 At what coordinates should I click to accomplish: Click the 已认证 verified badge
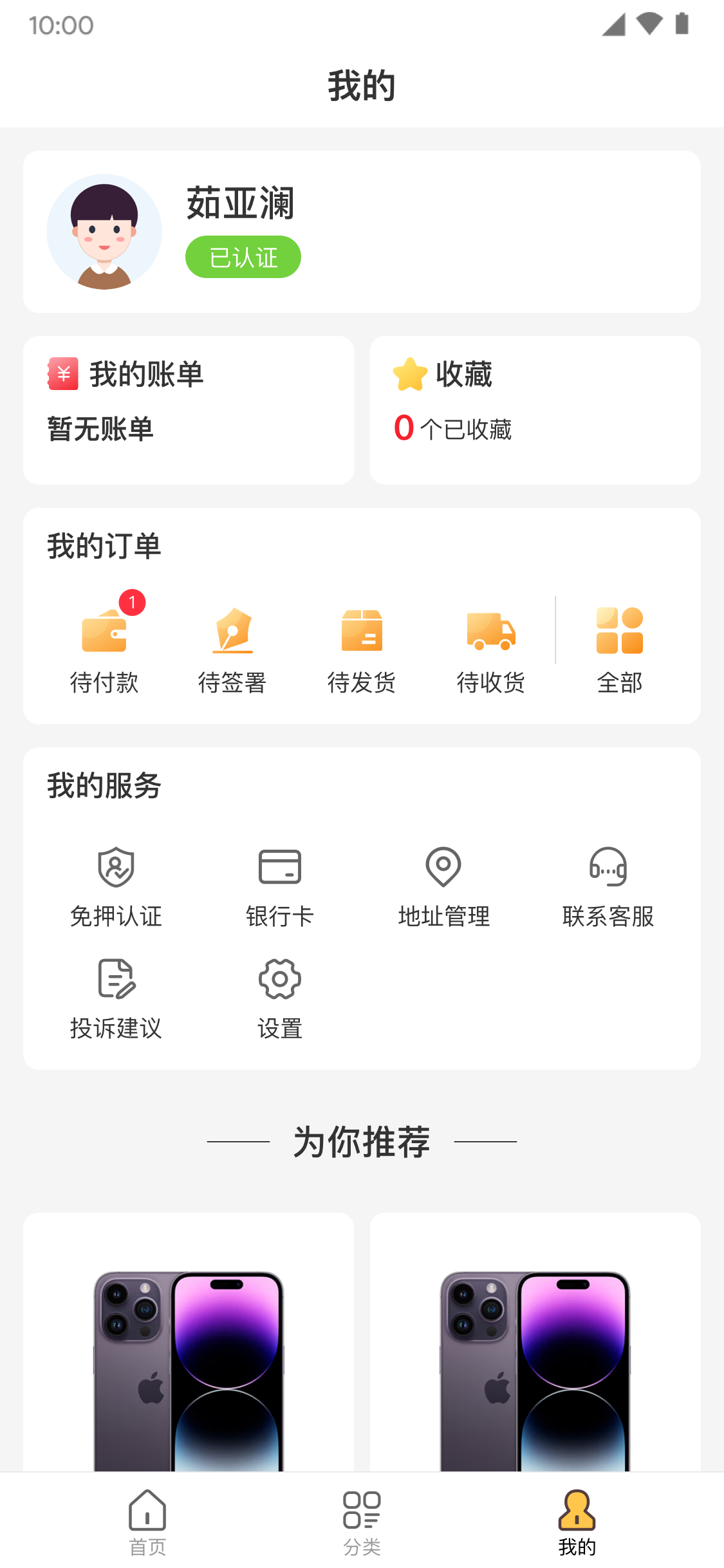[x=243, y=256]
